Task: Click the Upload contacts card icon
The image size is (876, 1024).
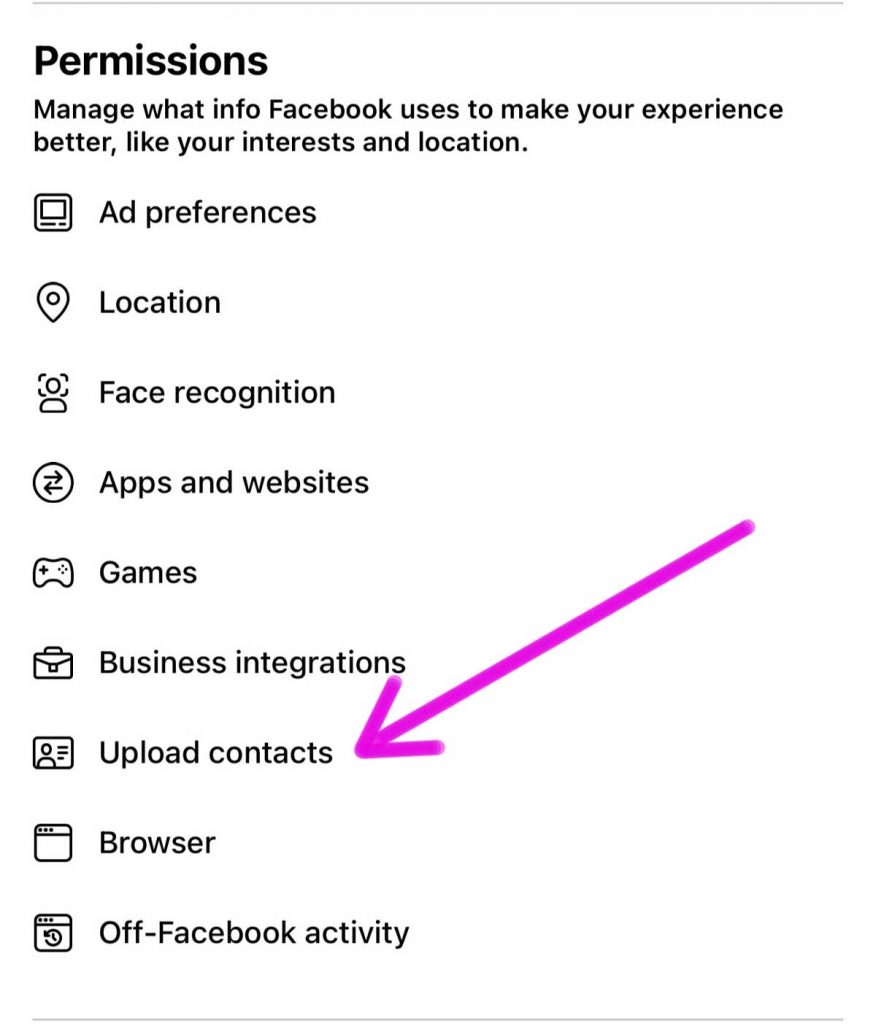Action: (55, 753)
